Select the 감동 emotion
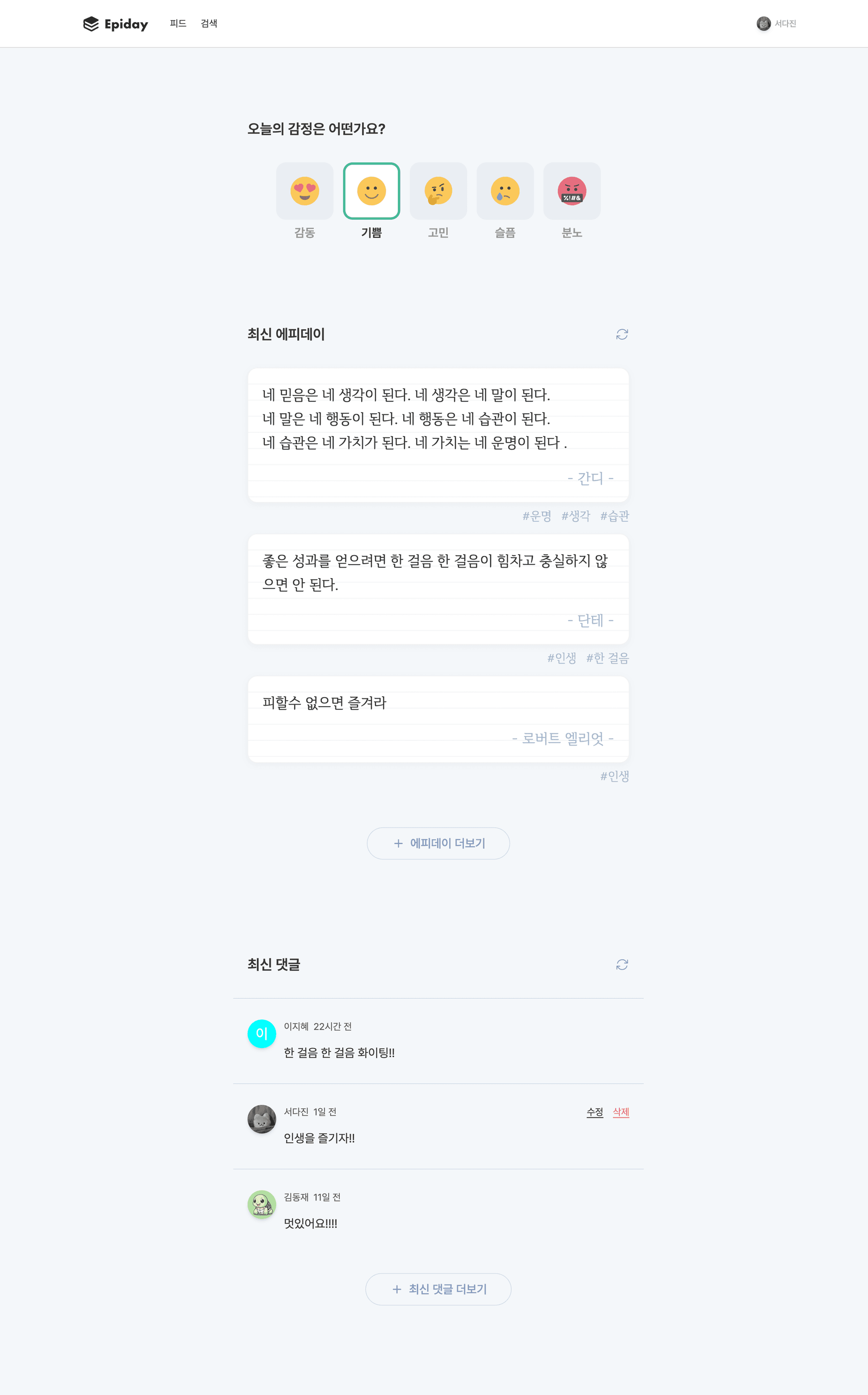The width and height of the screenshot is (868, 1395). tap(304, 191)
